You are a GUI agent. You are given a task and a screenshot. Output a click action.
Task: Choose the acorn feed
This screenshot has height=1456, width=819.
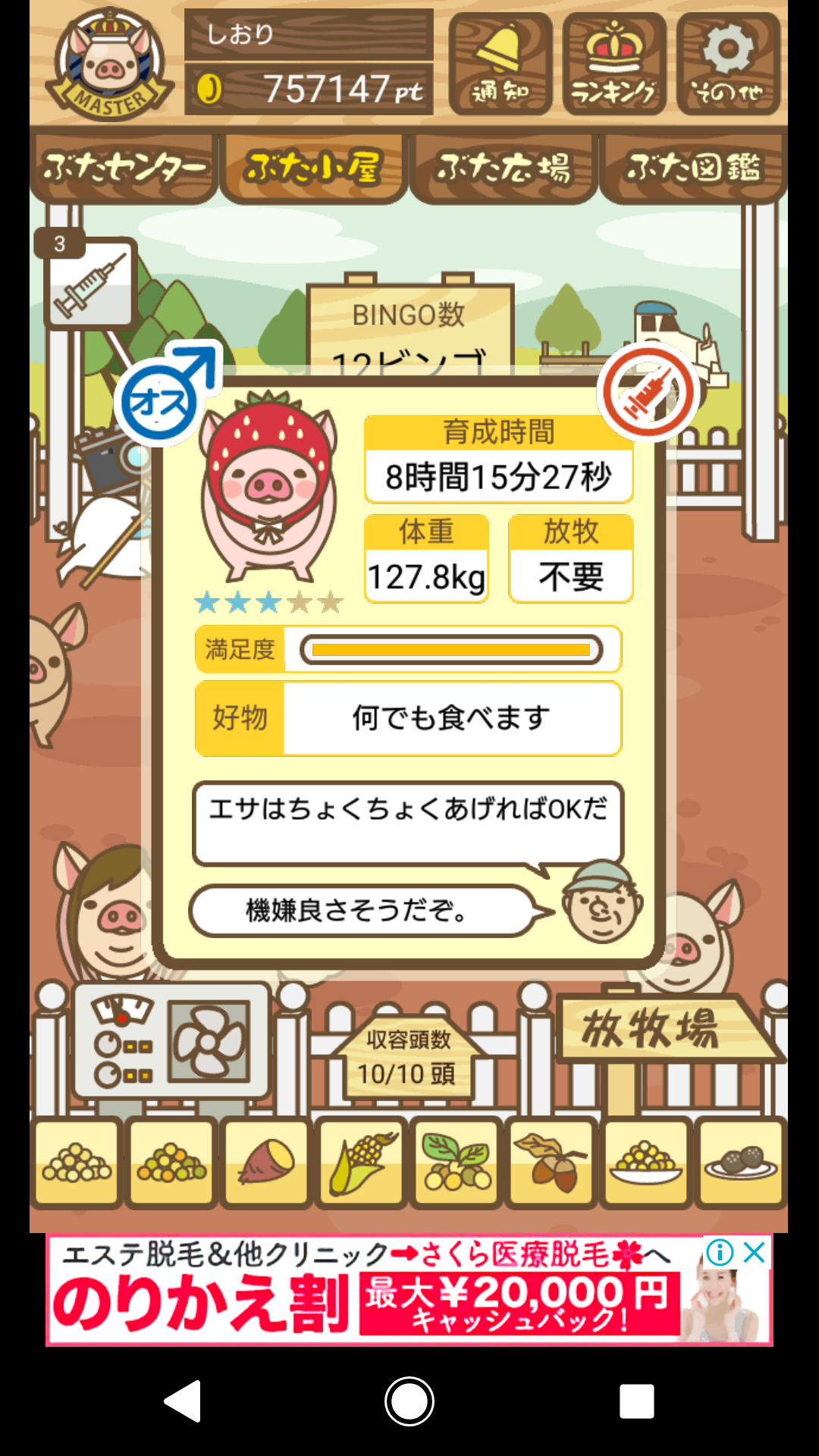pyautogui.click(x=551, y=1163)
